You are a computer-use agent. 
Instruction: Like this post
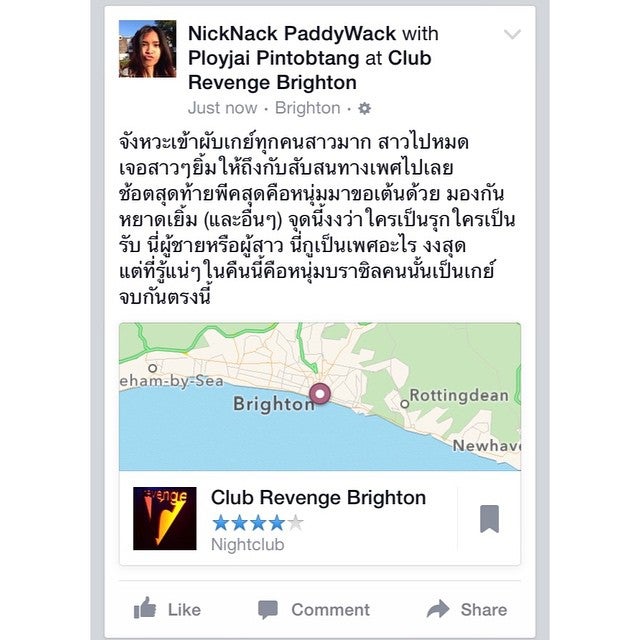click(167, 609)
